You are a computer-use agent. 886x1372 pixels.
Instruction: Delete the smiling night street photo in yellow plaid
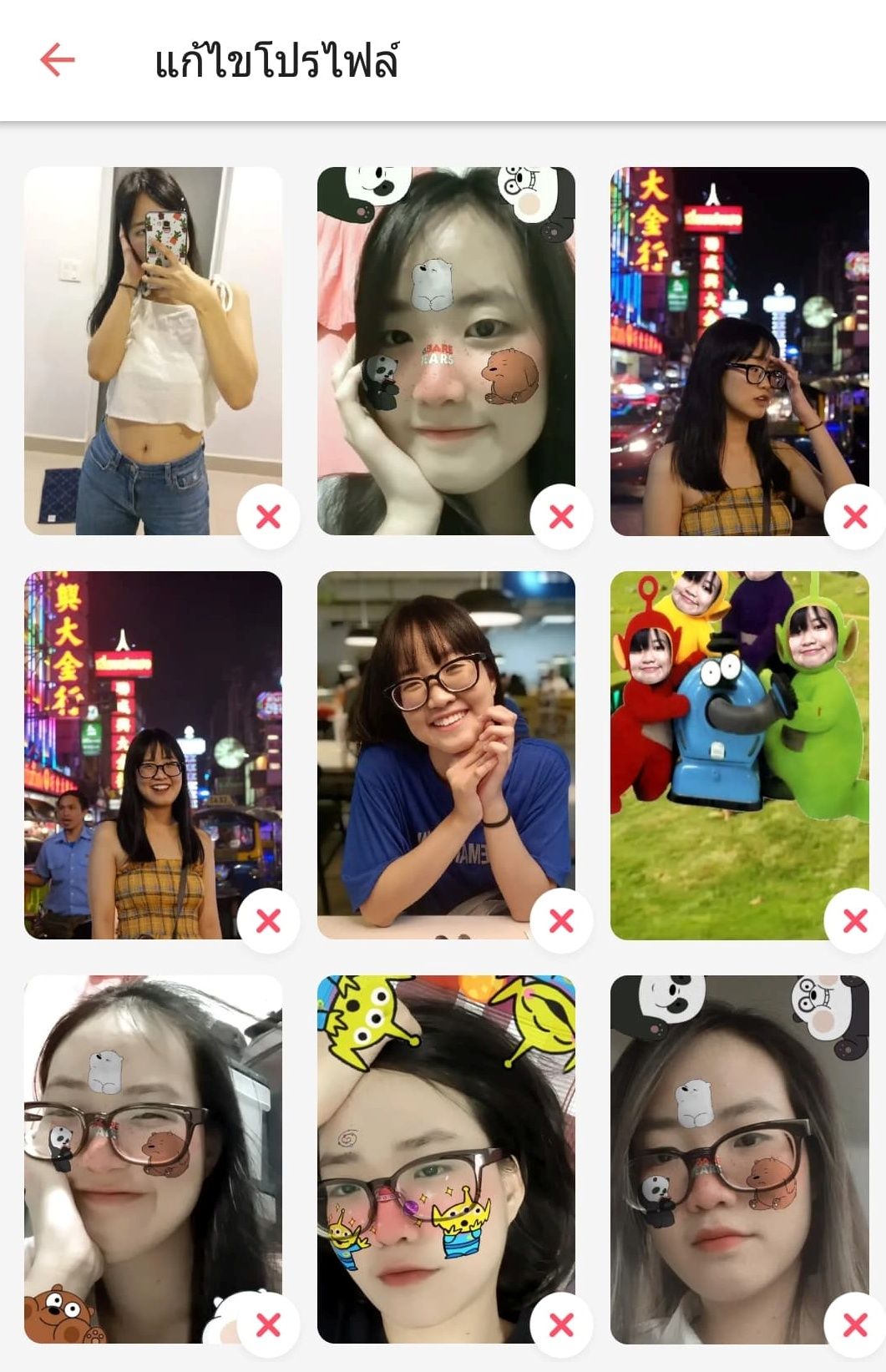268,920
